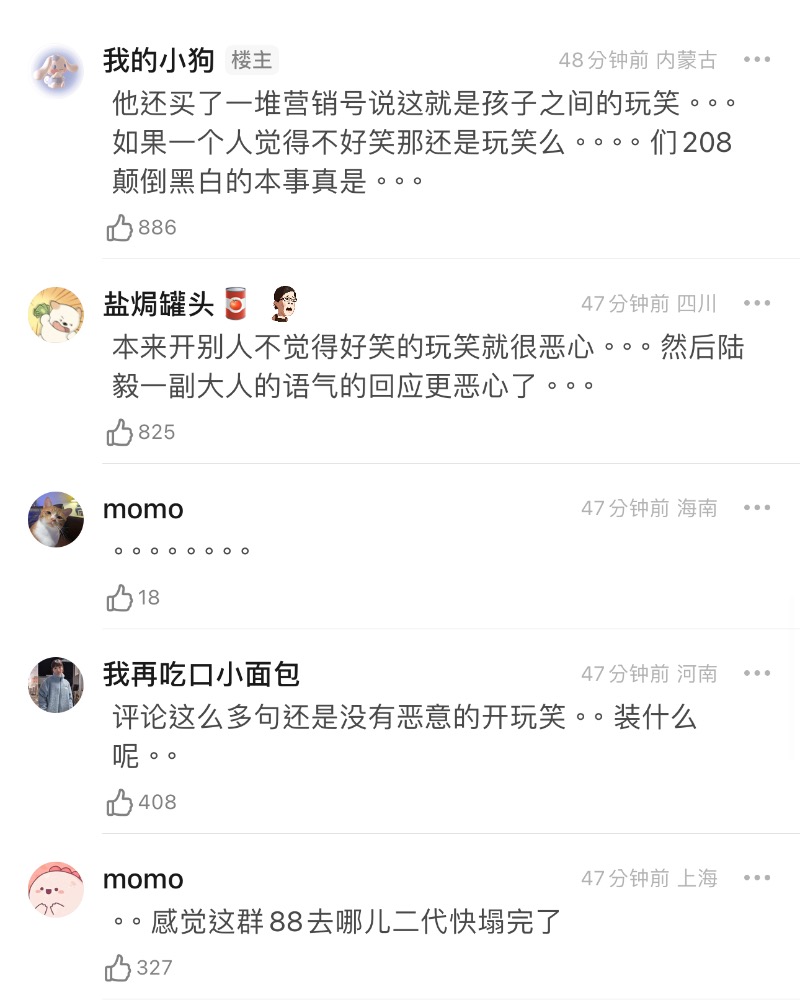The height and width of the screenshot is (1000, 800).
Task: Like momo's comment with 18 likes
Action: coord(120,598)
